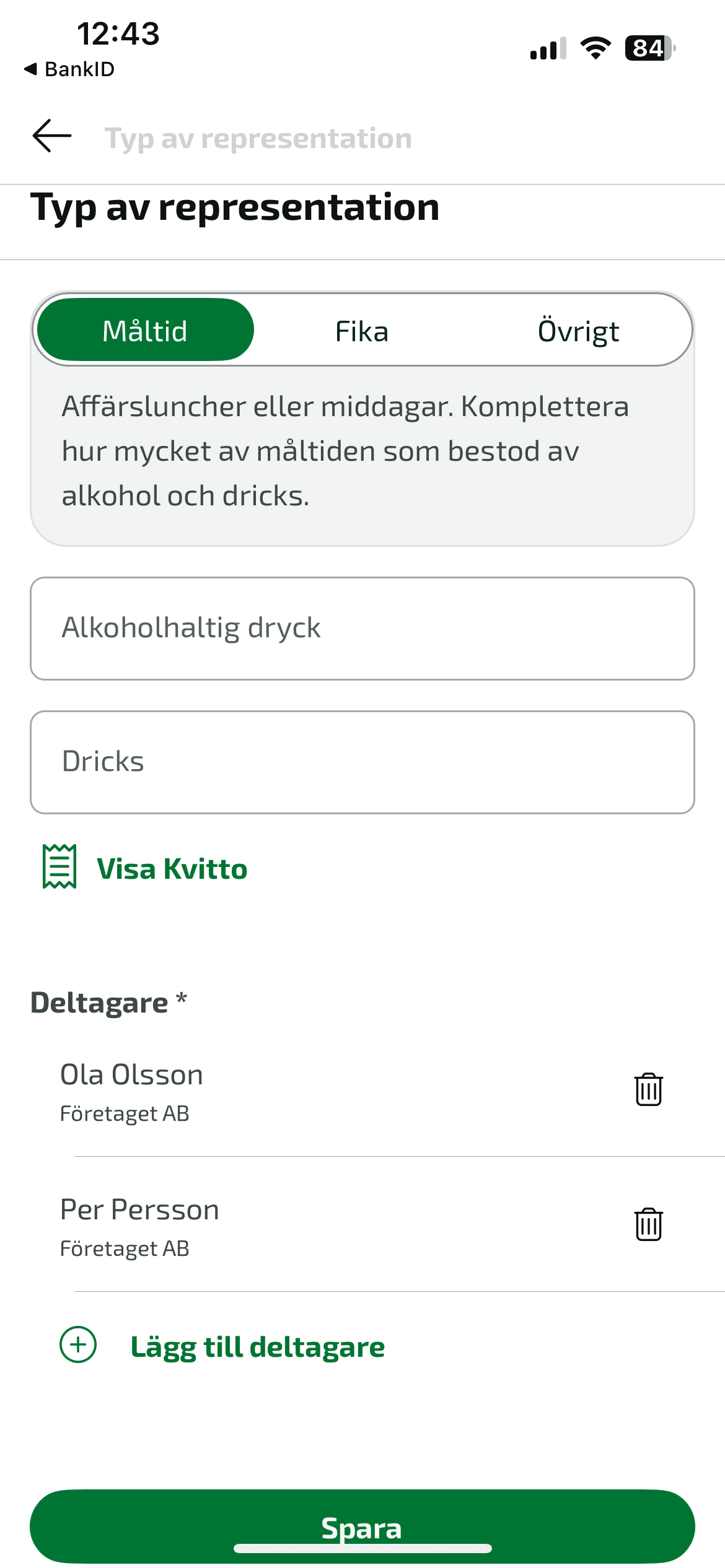
Task: Tap the cellular signal bars icon
Action: pos(548,48)
